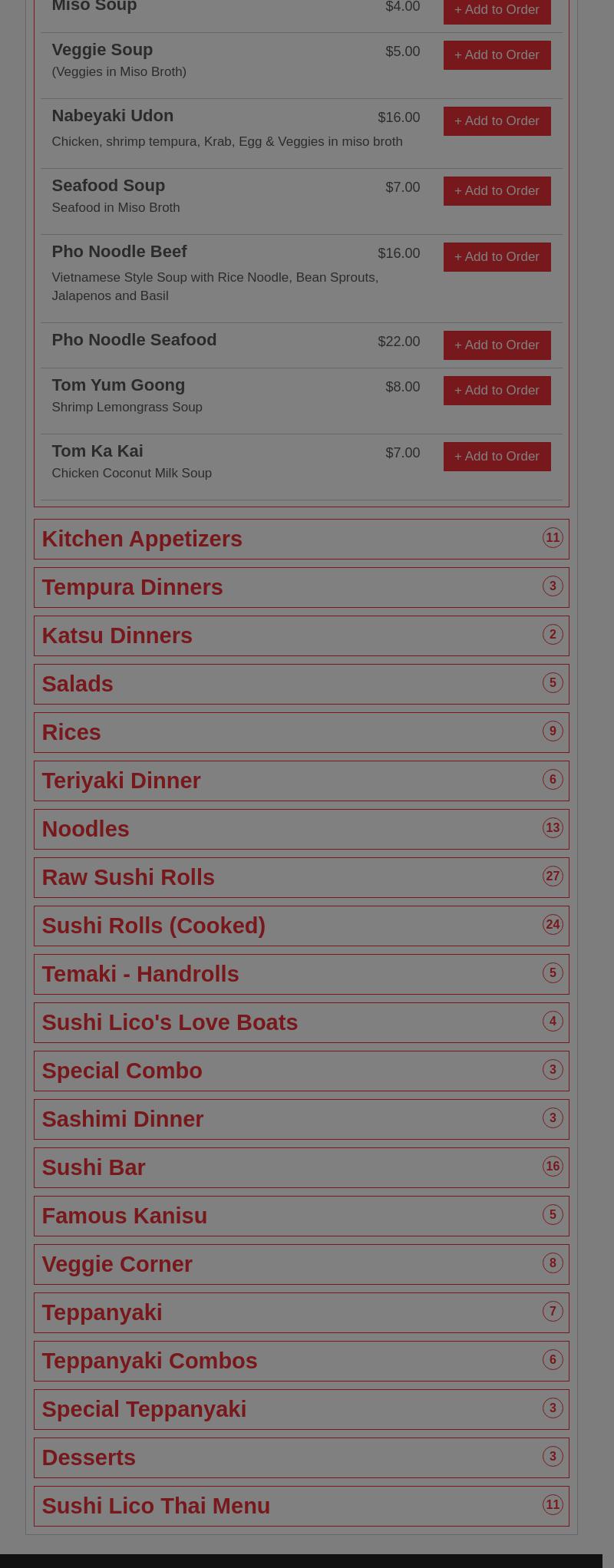Add Seafood Soup to the order
614x1568 pixels.
pos(497,191)
